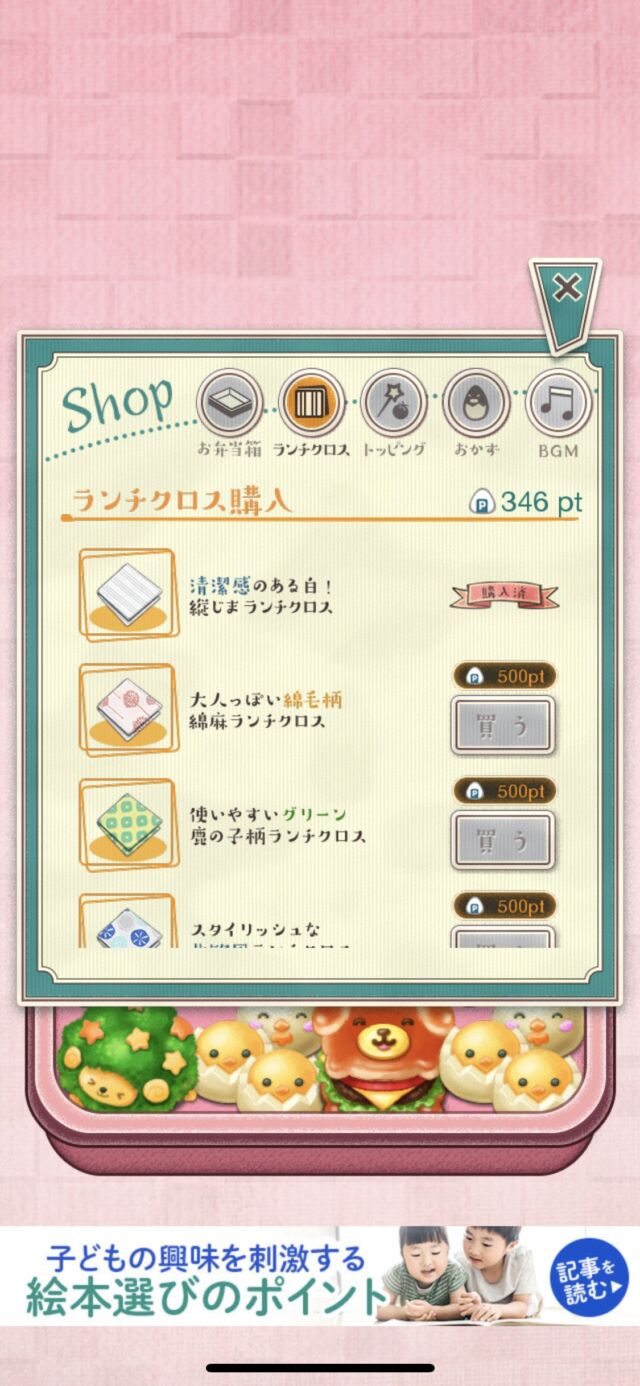Buy the 綿麻ランチクロス for 500pt
The image size is (640, 1386).
click(x=501, y=725)
